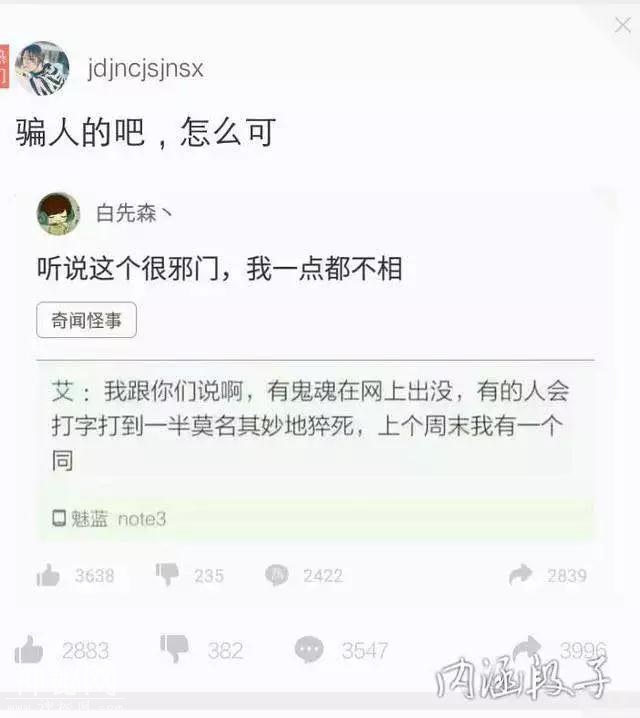Open 白先森's profile avatar
This screenshot has width=640, height=718.
pos(58,213)
